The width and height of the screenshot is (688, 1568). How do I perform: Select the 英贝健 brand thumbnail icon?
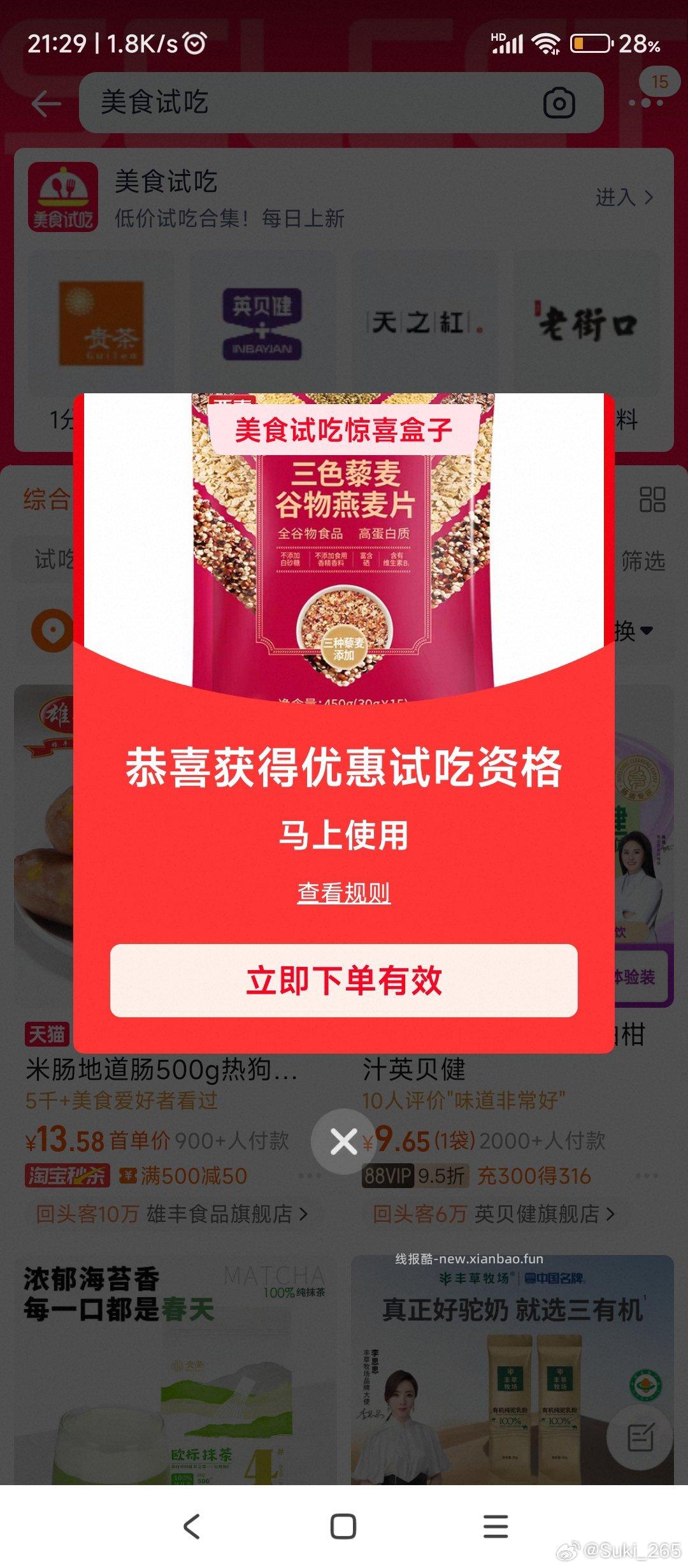(262, 322)
